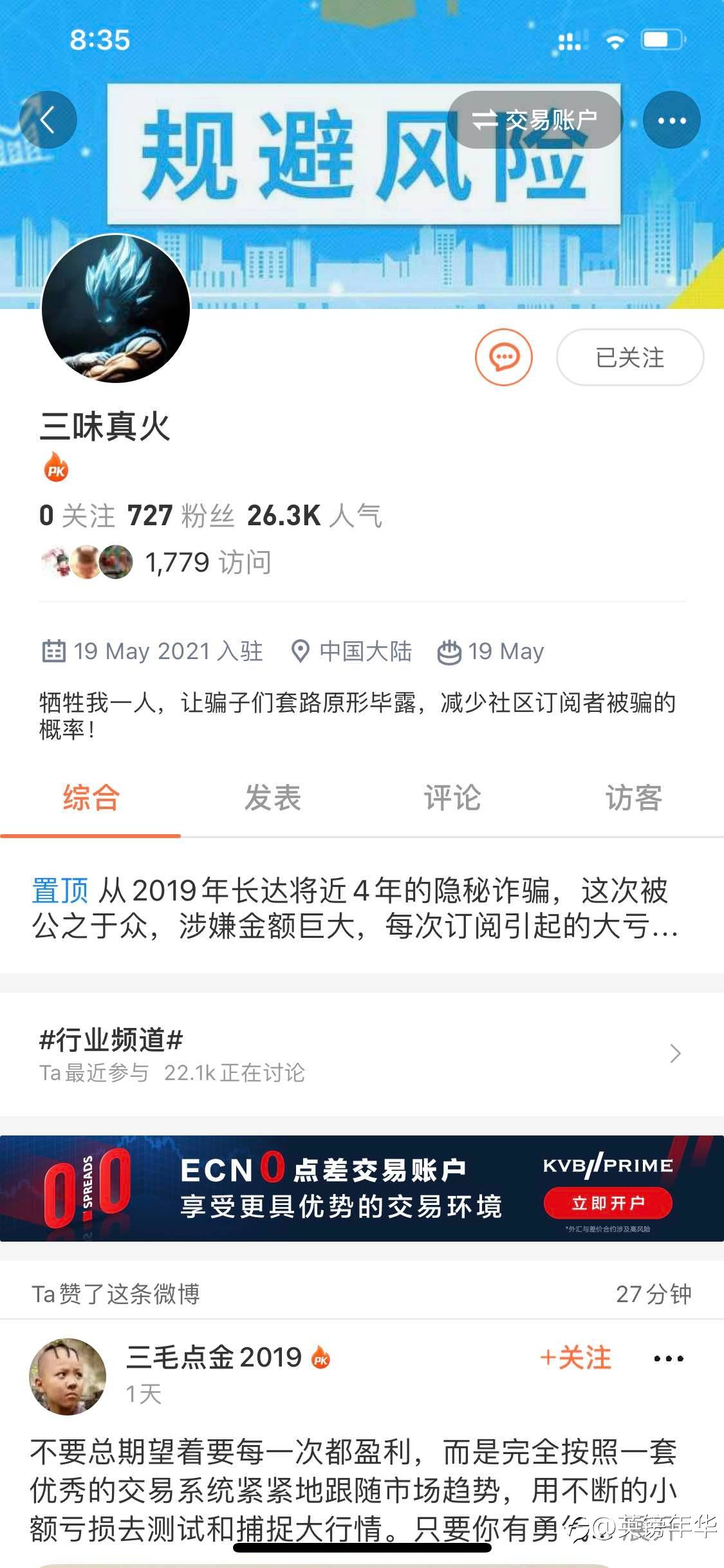The height and width of the screenshot is (1568, 724).
Task: Open the top-right three-dot menu
Action: [x=672, y=120]
